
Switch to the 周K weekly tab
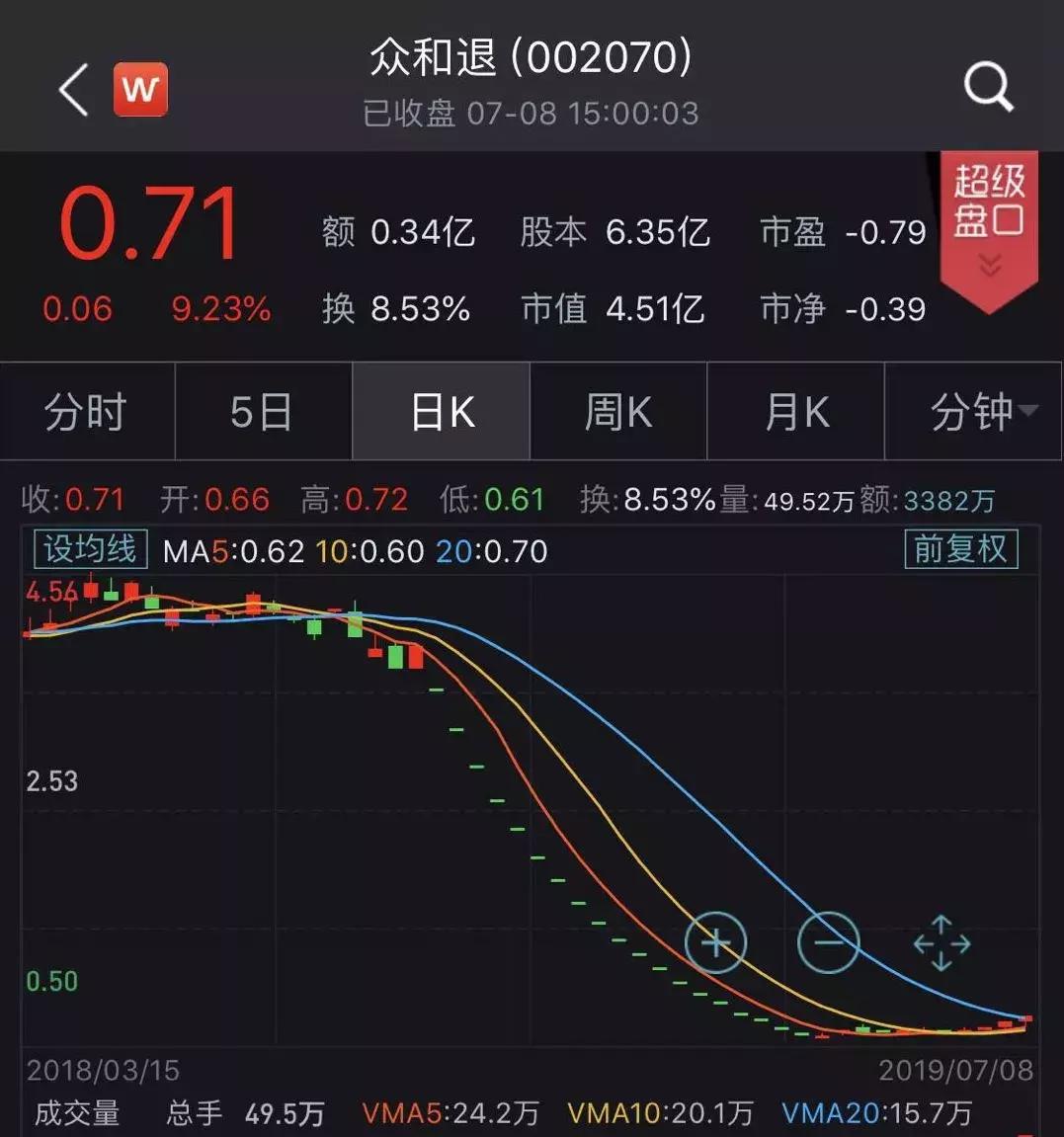(617, 411)
